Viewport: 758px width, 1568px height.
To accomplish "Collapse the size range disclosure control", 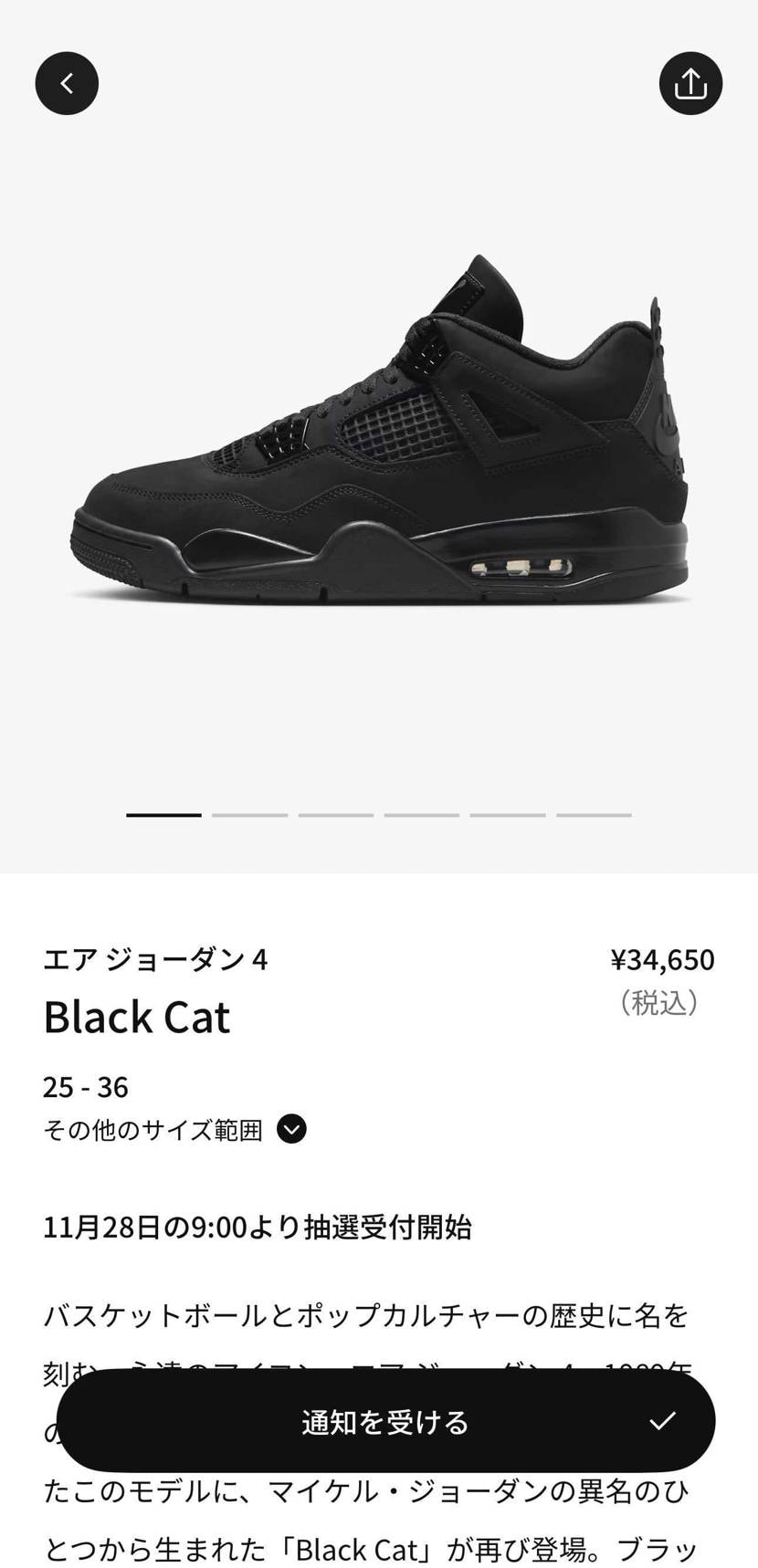I will 290,1129.
